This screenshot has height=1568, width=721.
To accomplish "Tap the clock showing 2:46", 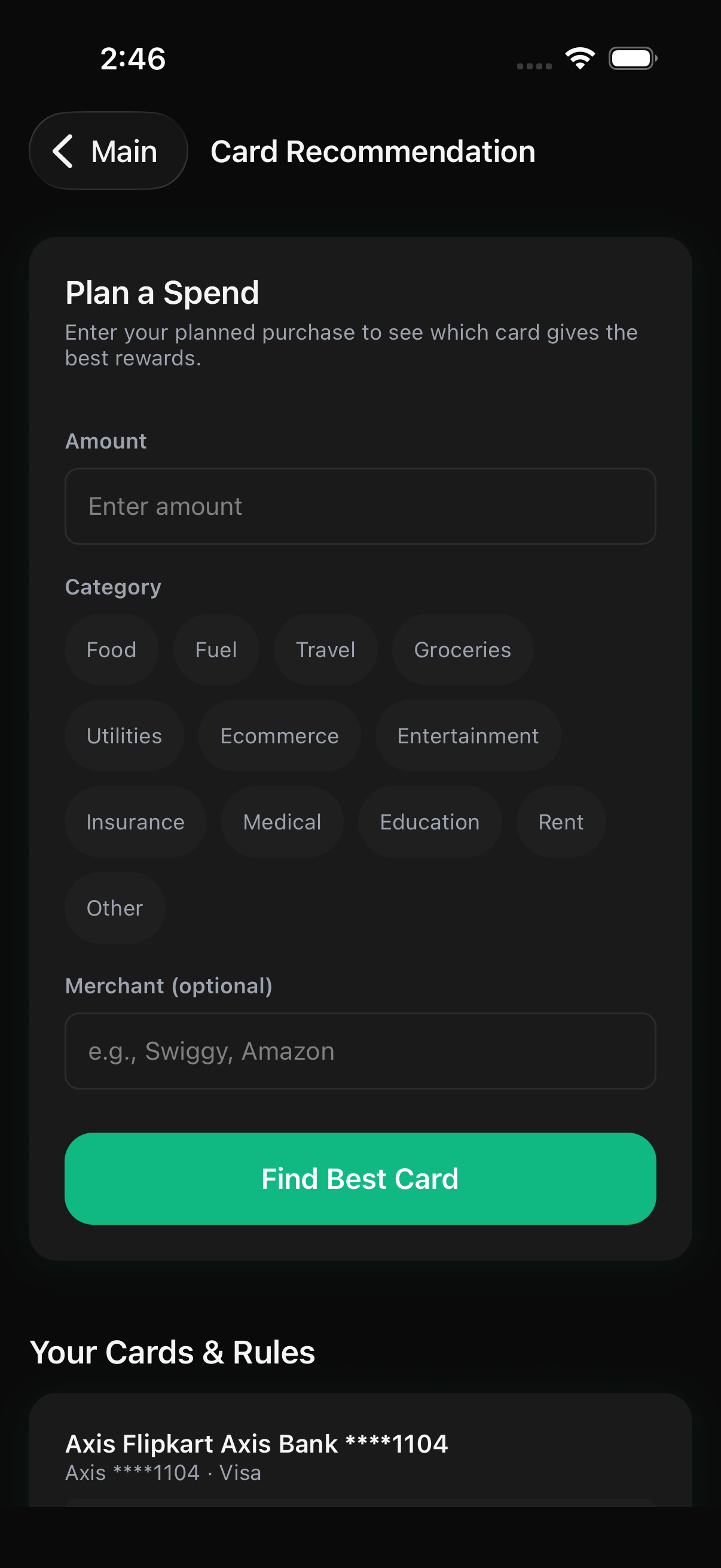I will [133, 59].
